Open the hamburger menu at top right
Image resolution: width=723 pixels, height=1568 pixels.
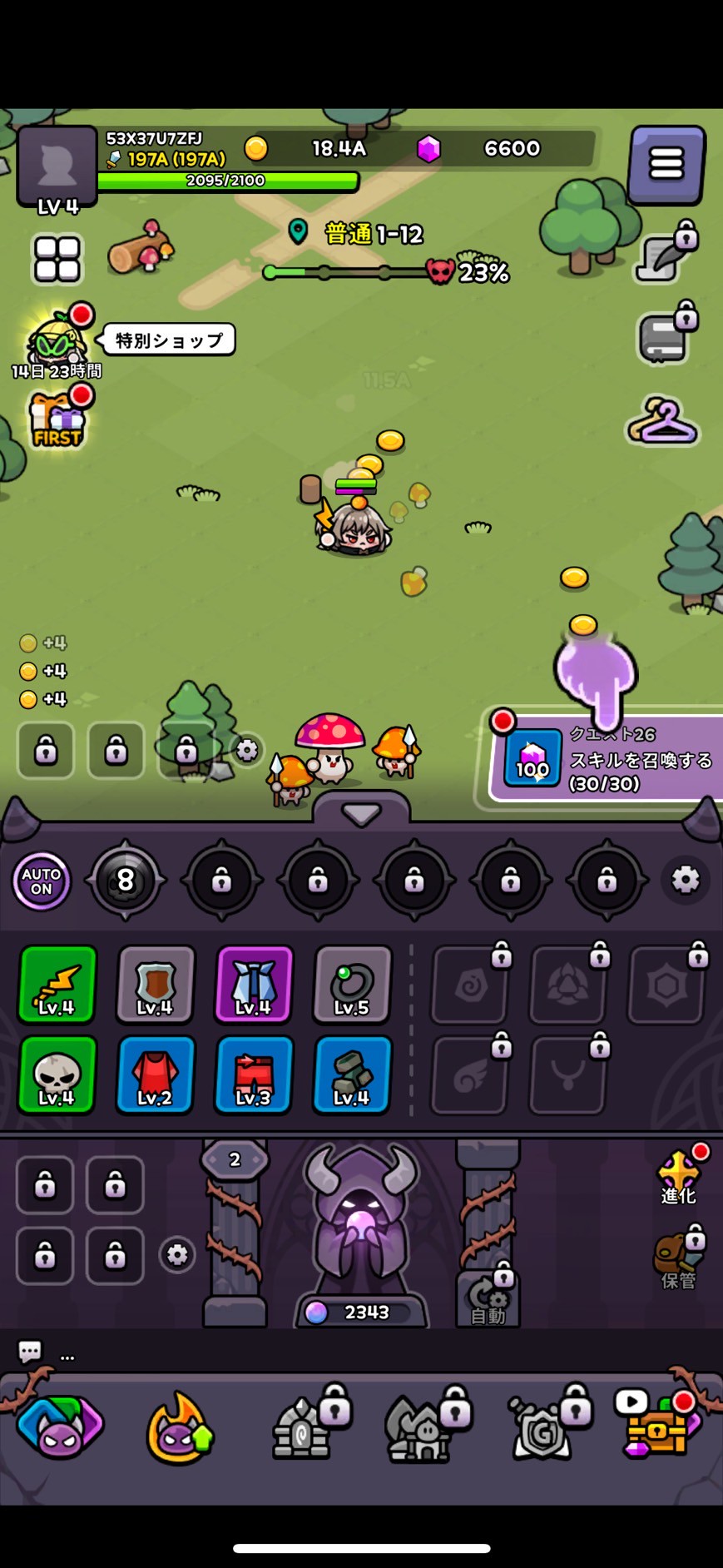point(665,162)
